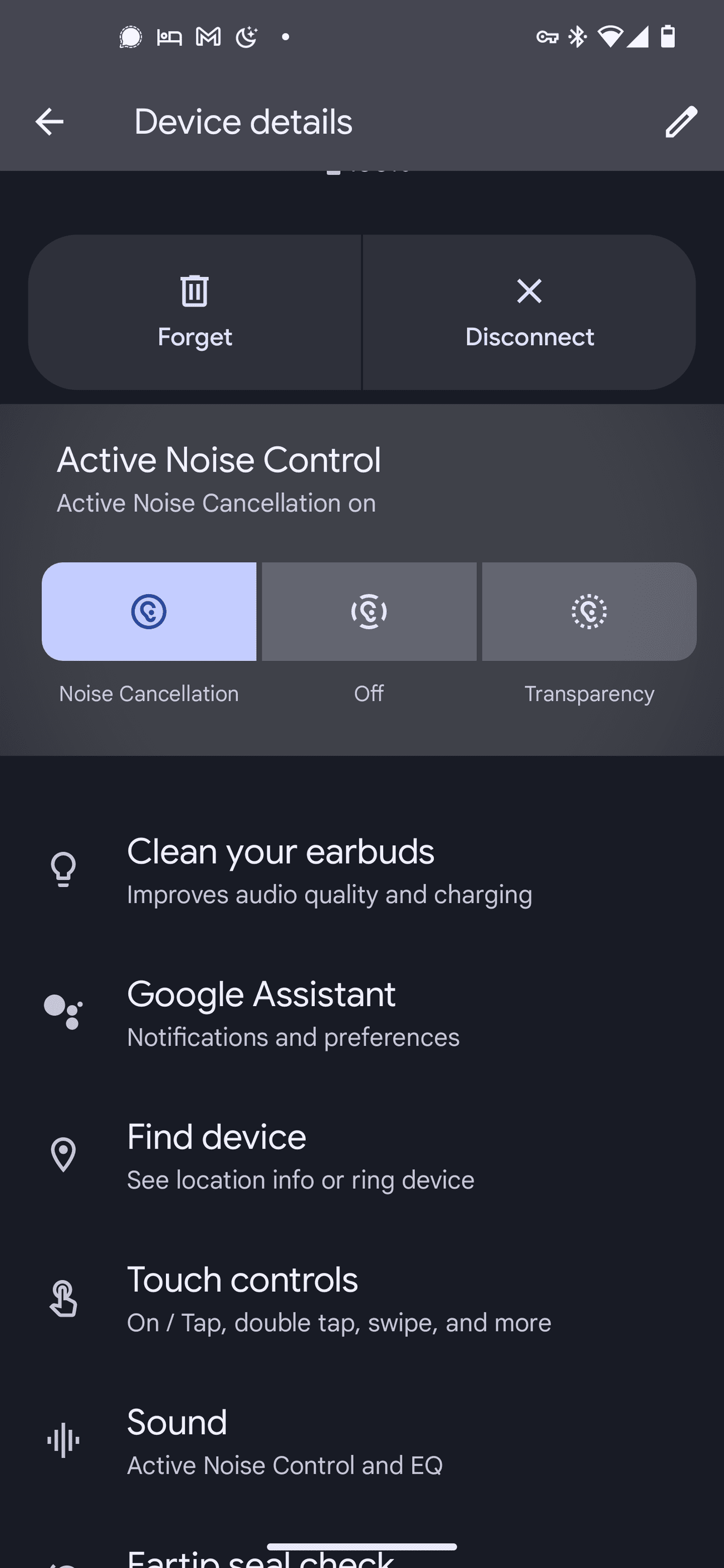Tap the Forget trash icon
This screenshot has height=1568, width=724.
[x=194, y=291]
